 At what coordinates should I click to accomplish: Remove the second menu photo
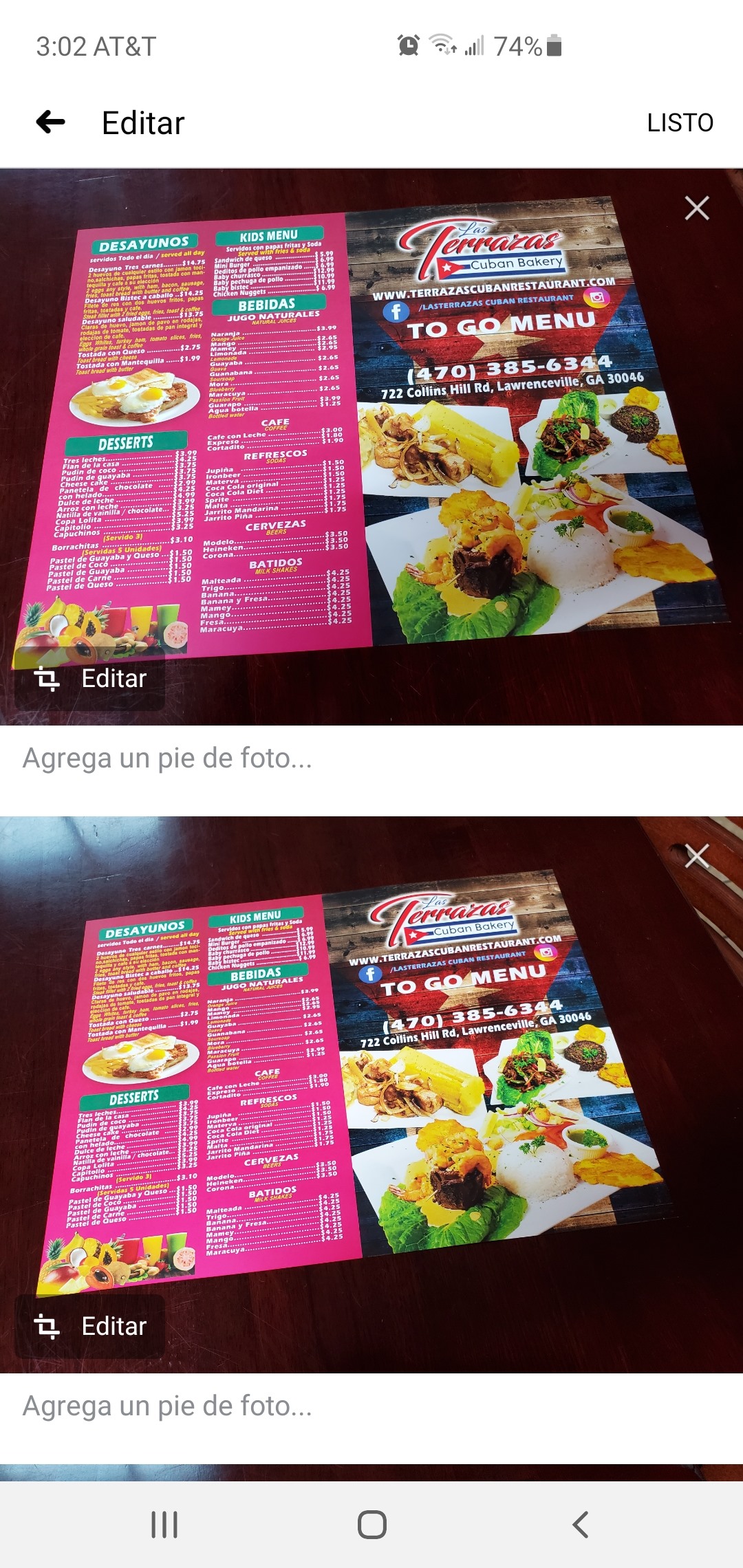pos(697,857)
